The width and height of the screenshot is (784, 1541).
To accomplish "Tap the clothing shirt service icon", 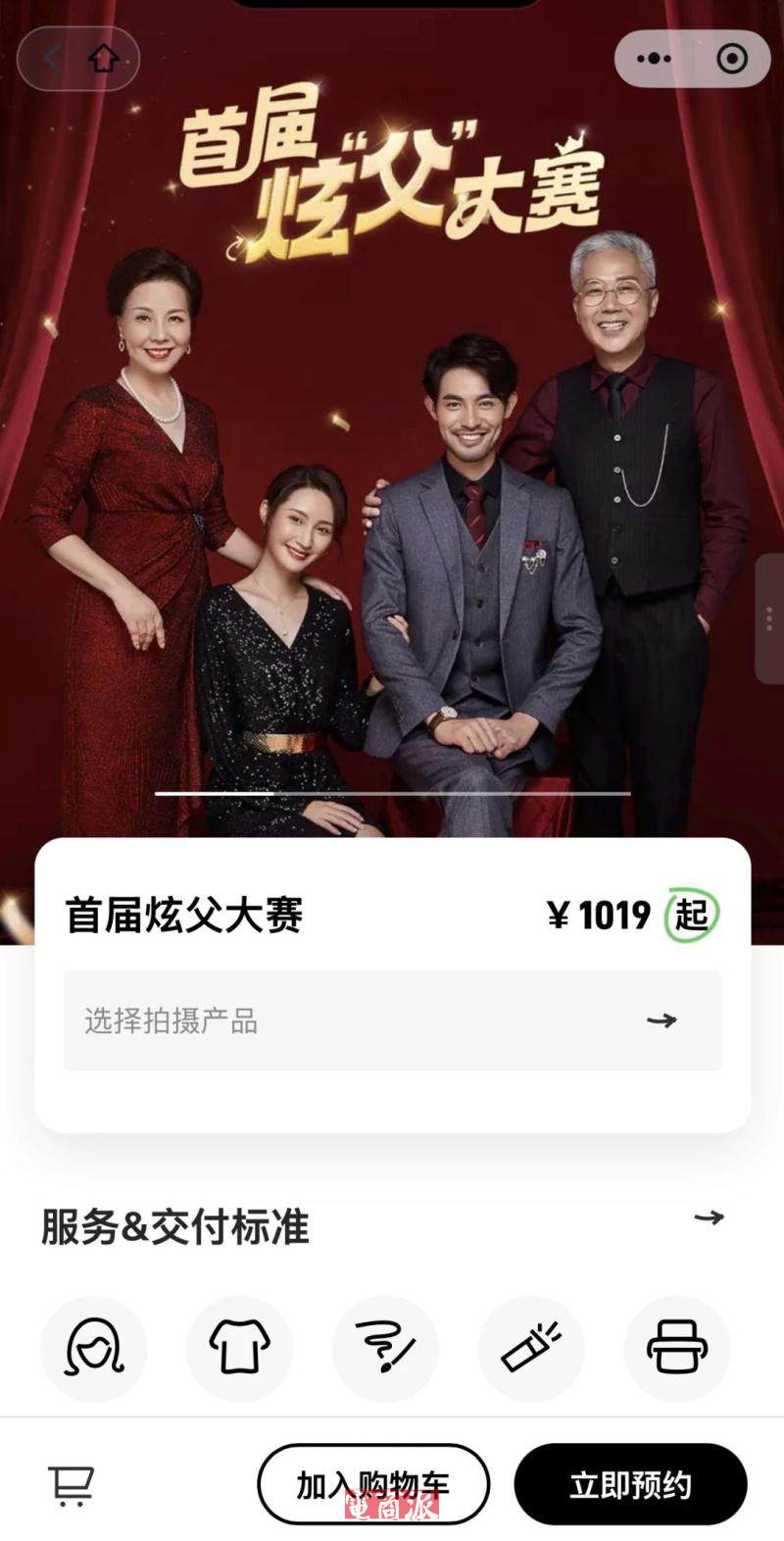I will coord(239,1348).
